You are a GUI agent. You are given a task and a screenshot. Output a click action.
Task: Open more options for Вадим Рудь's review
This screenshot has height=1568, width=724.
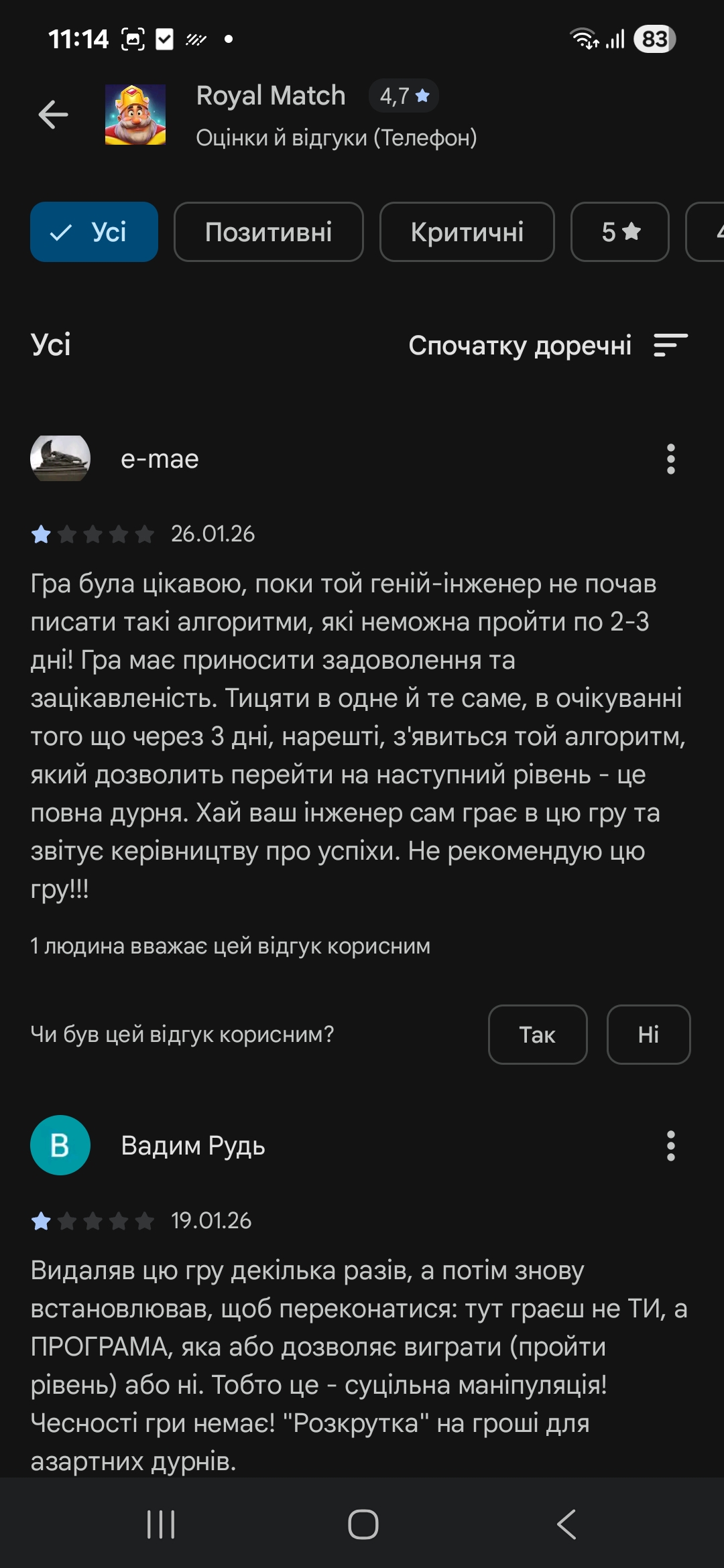[x=670, y=1146]
